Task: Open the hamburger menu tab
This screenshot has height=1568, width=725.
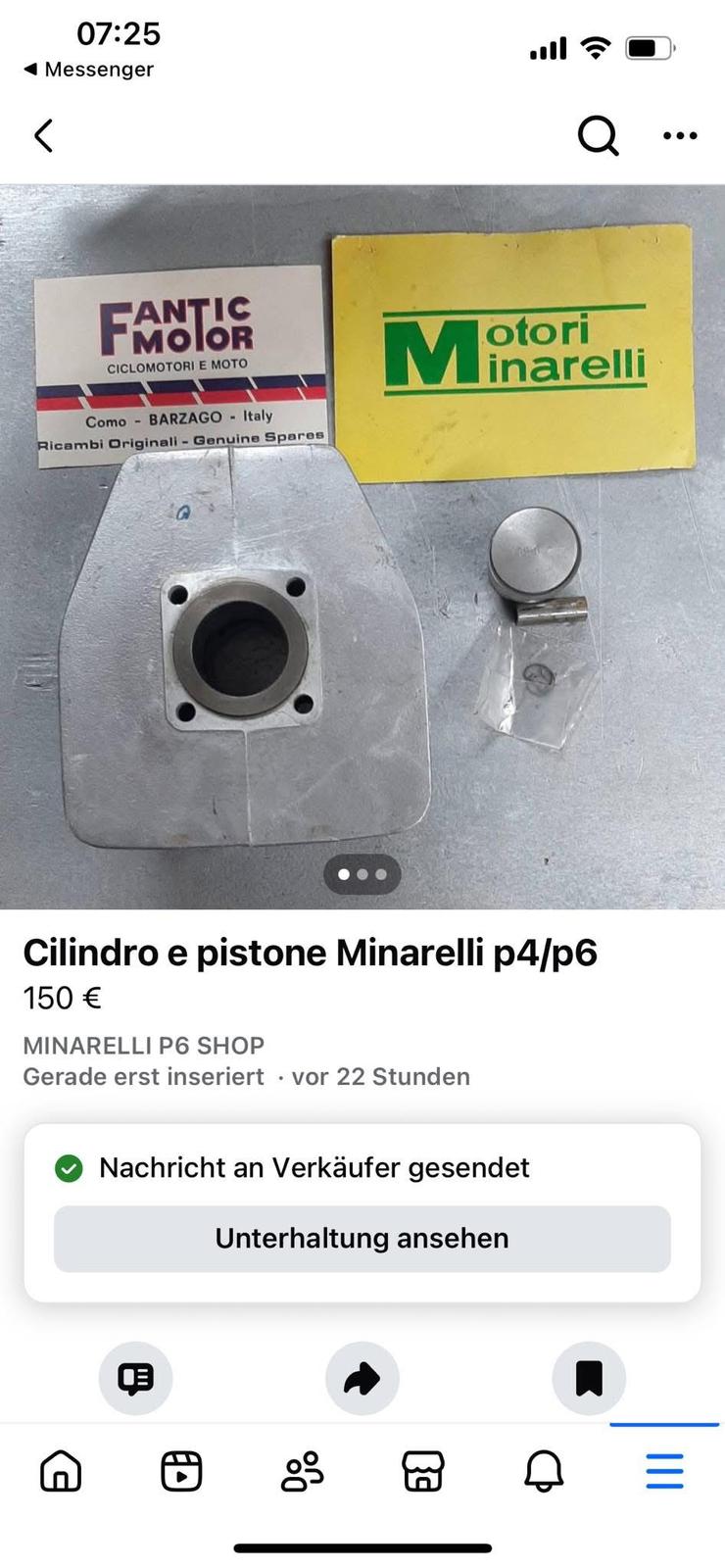Action: [664, 1471]
